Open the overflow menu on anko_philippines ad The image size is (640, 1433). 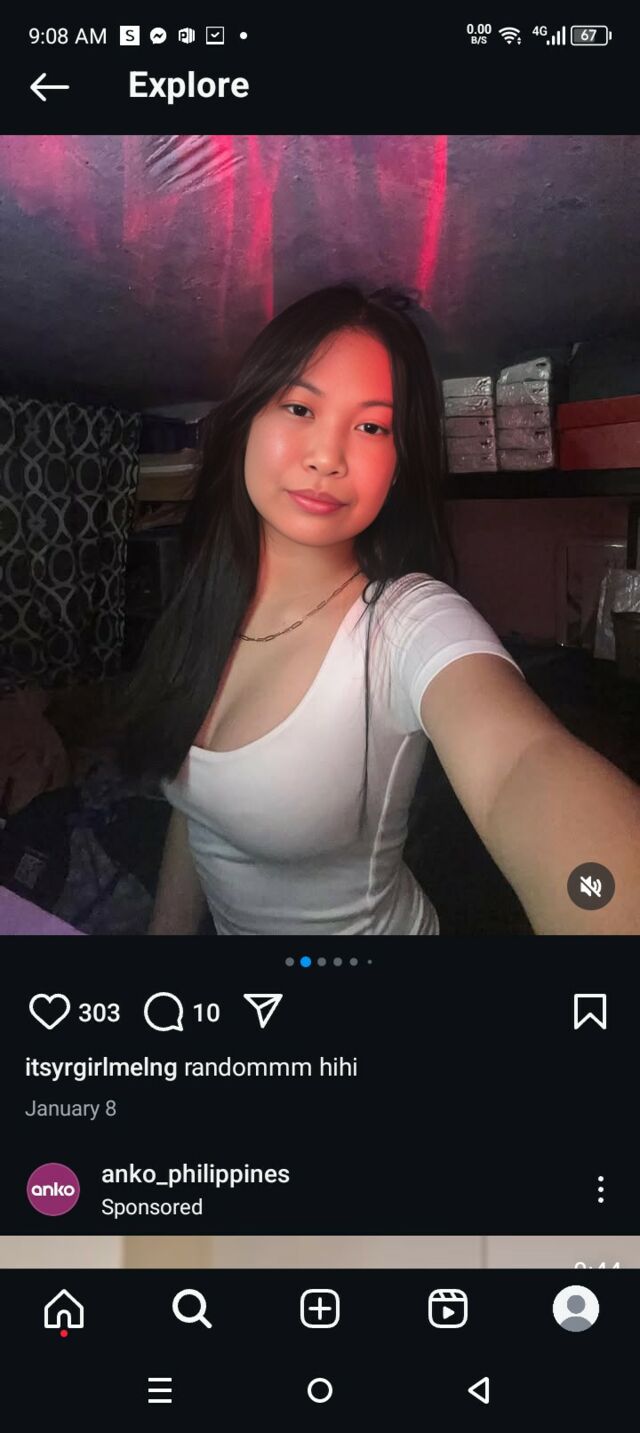tap(600, 1189)
